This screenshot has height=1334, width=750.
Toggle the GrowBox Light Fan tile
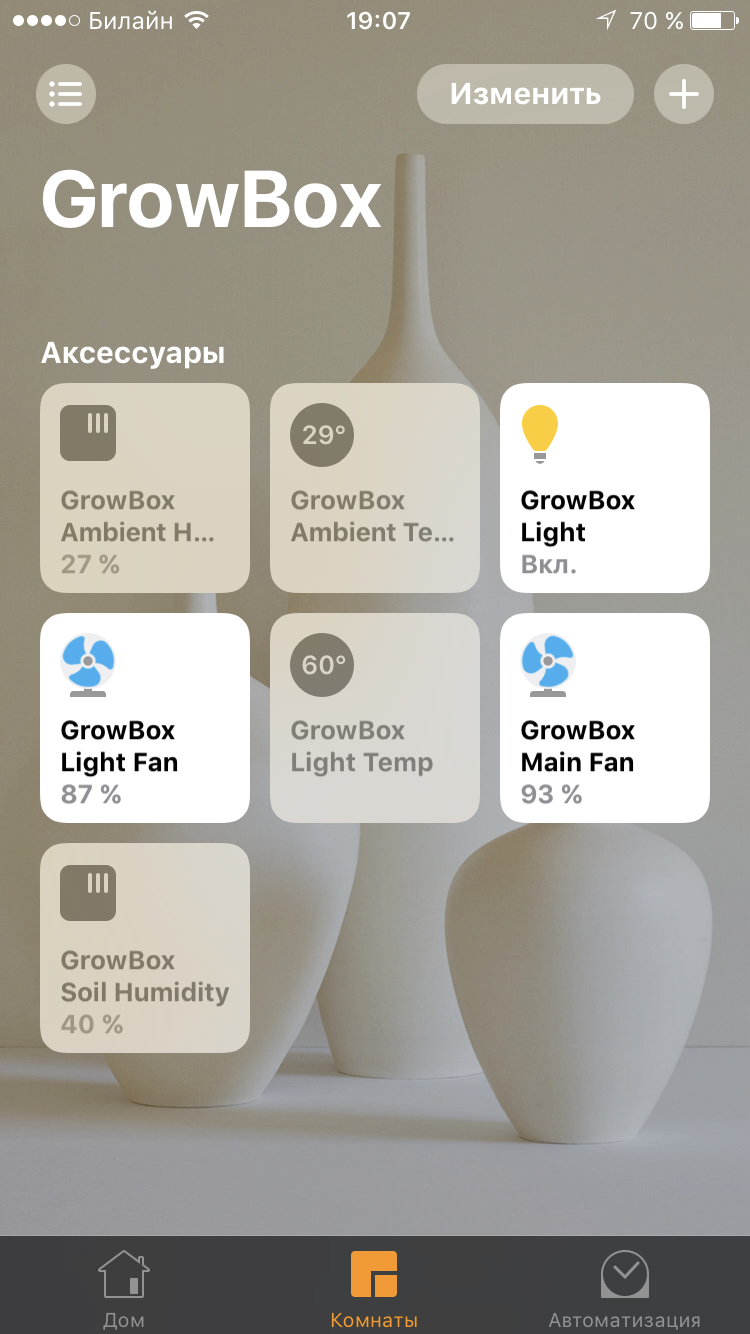(145, 718)
